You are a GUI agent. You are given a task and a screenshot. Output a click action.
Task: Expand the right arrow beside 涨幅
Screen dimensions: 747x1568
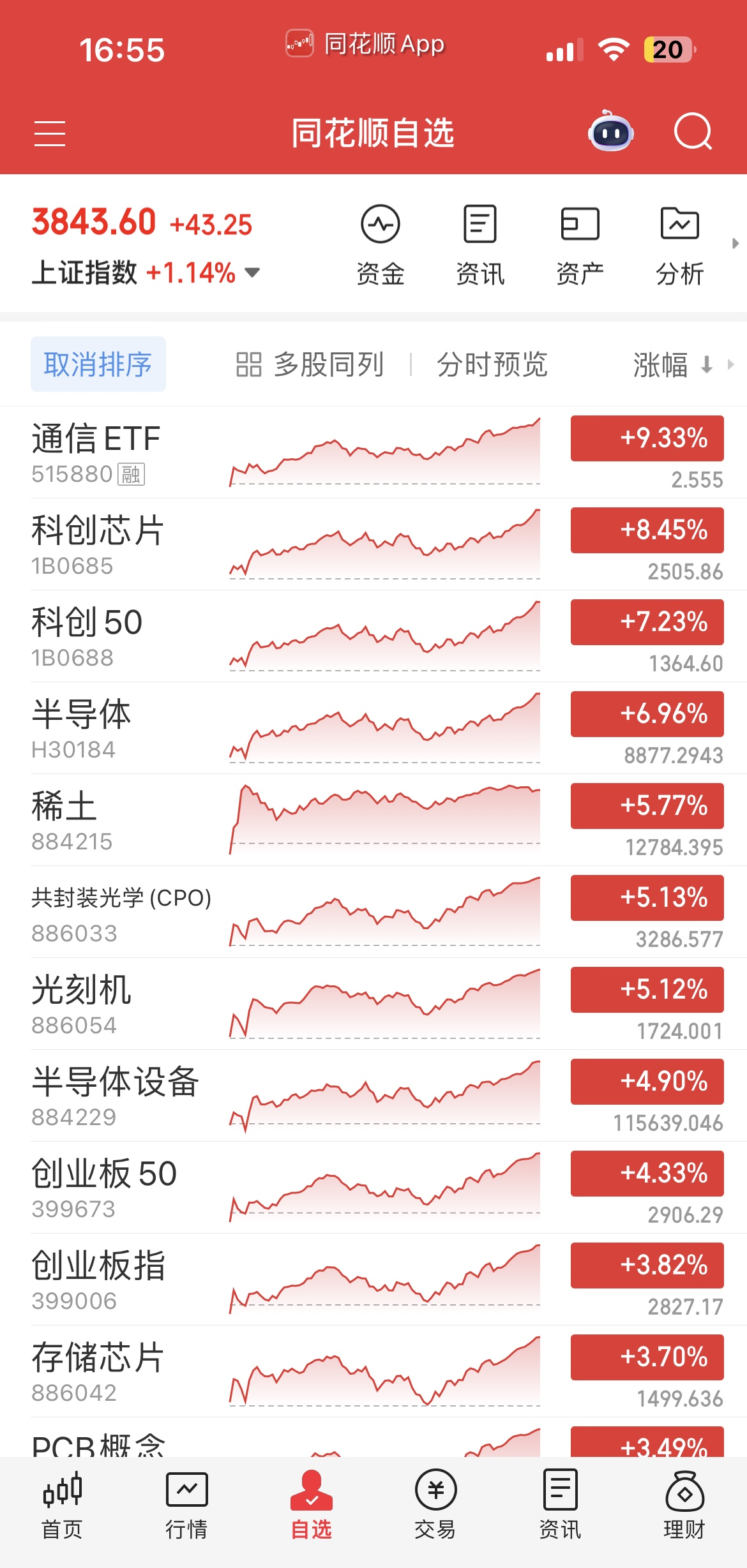pyautogui.click(x=732, y=365)
